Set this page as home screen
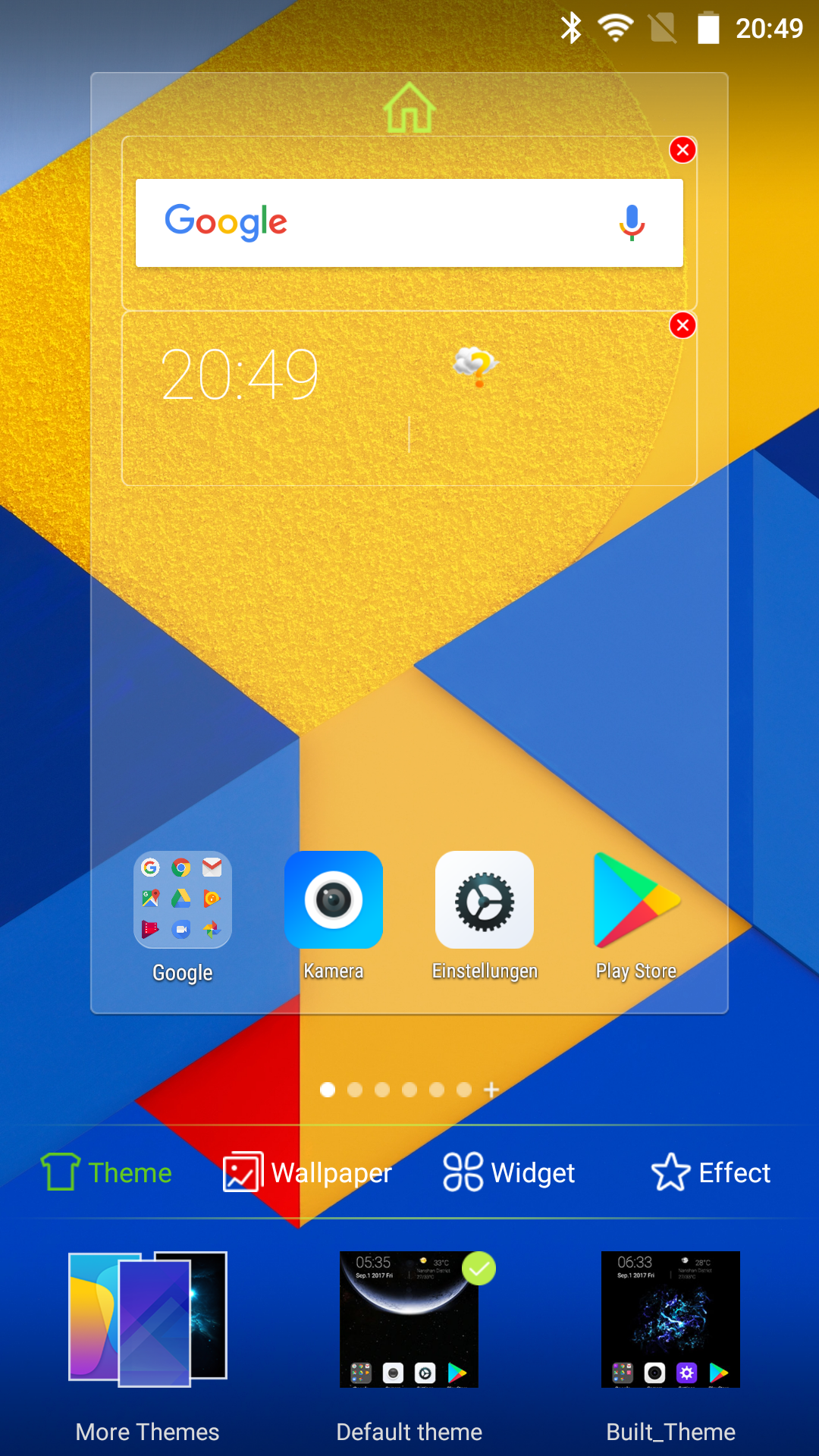 pos(409,108)
